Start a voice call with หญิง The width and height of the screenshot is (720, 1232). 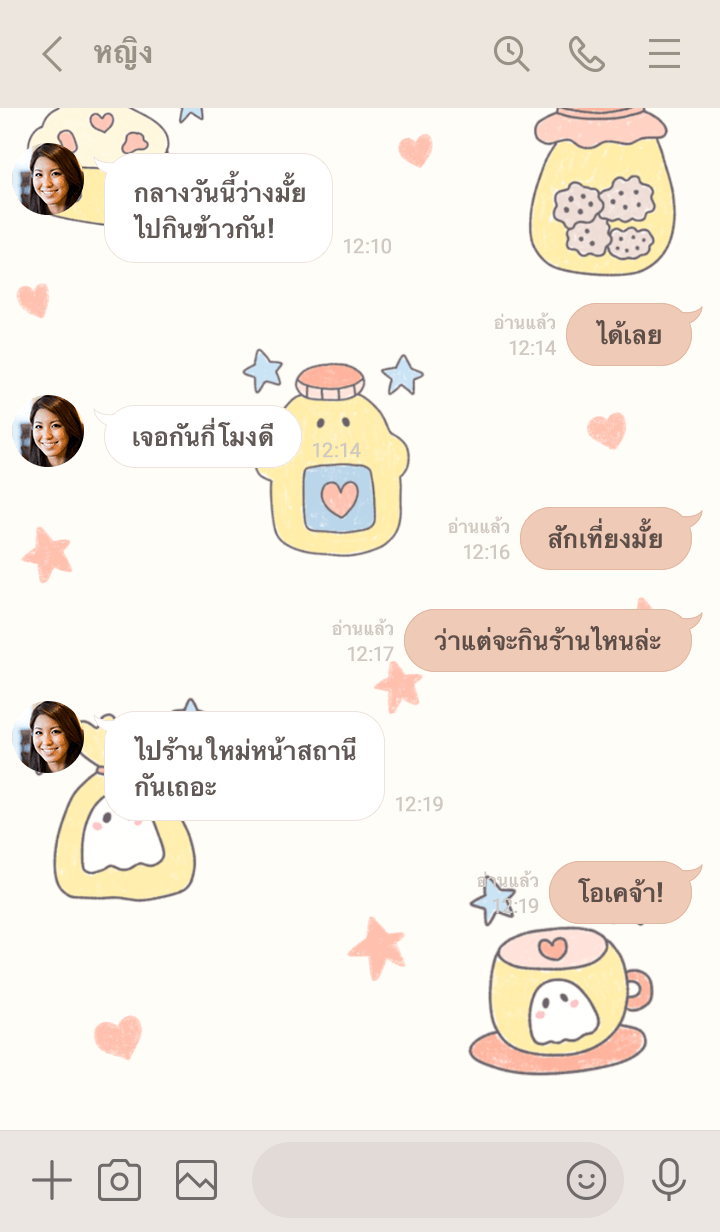pyautogui.click(x=587, y=54)
